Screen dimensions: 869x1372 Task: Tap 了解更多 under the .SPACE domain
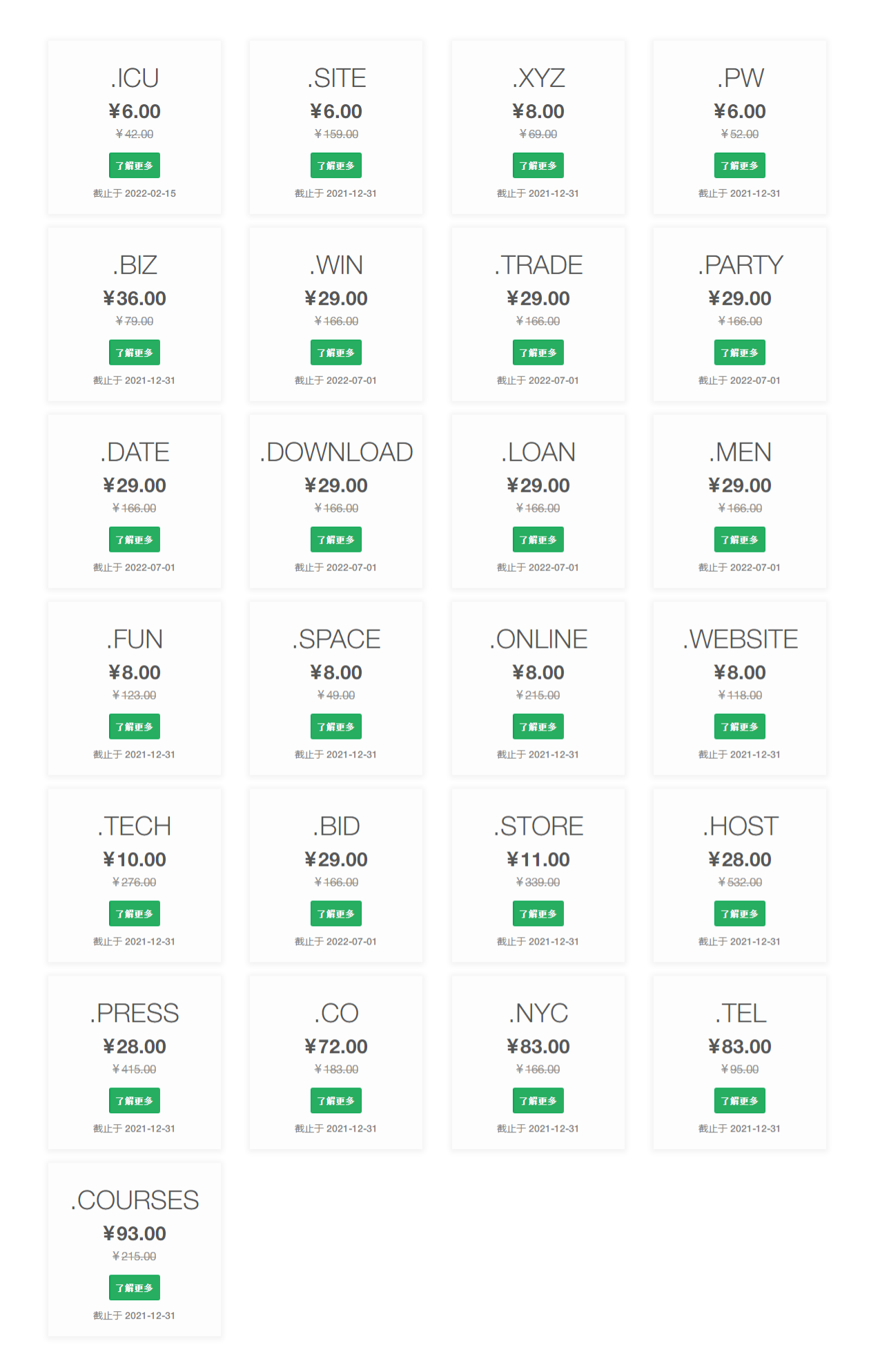coord(335,727)
